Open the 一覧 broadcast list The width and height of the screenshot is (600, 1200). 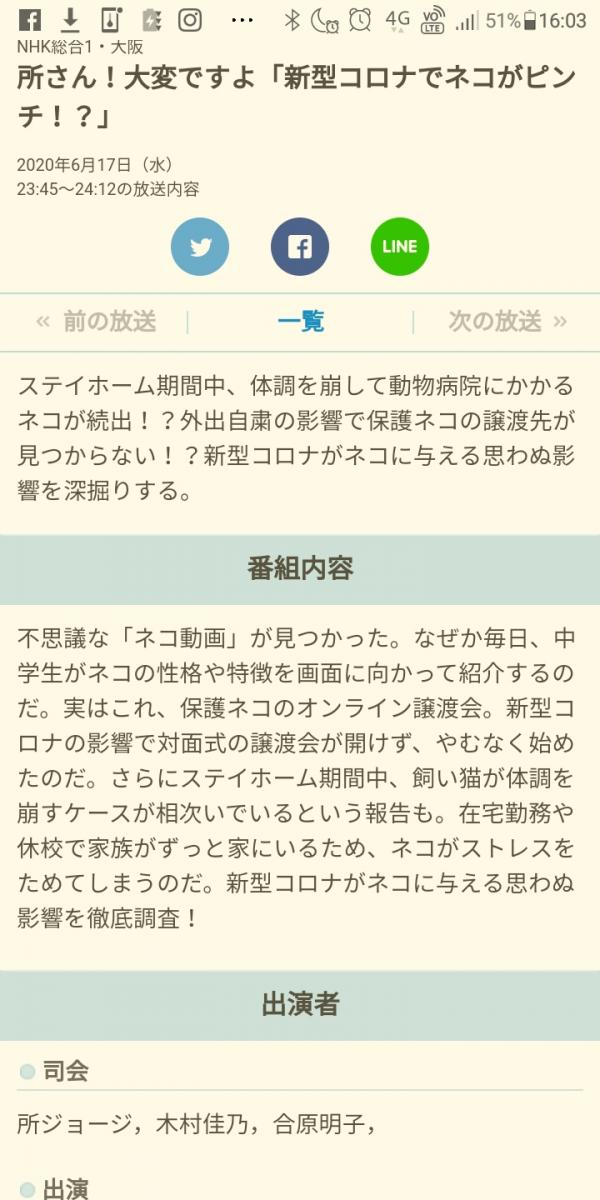[x=300, y=321]
